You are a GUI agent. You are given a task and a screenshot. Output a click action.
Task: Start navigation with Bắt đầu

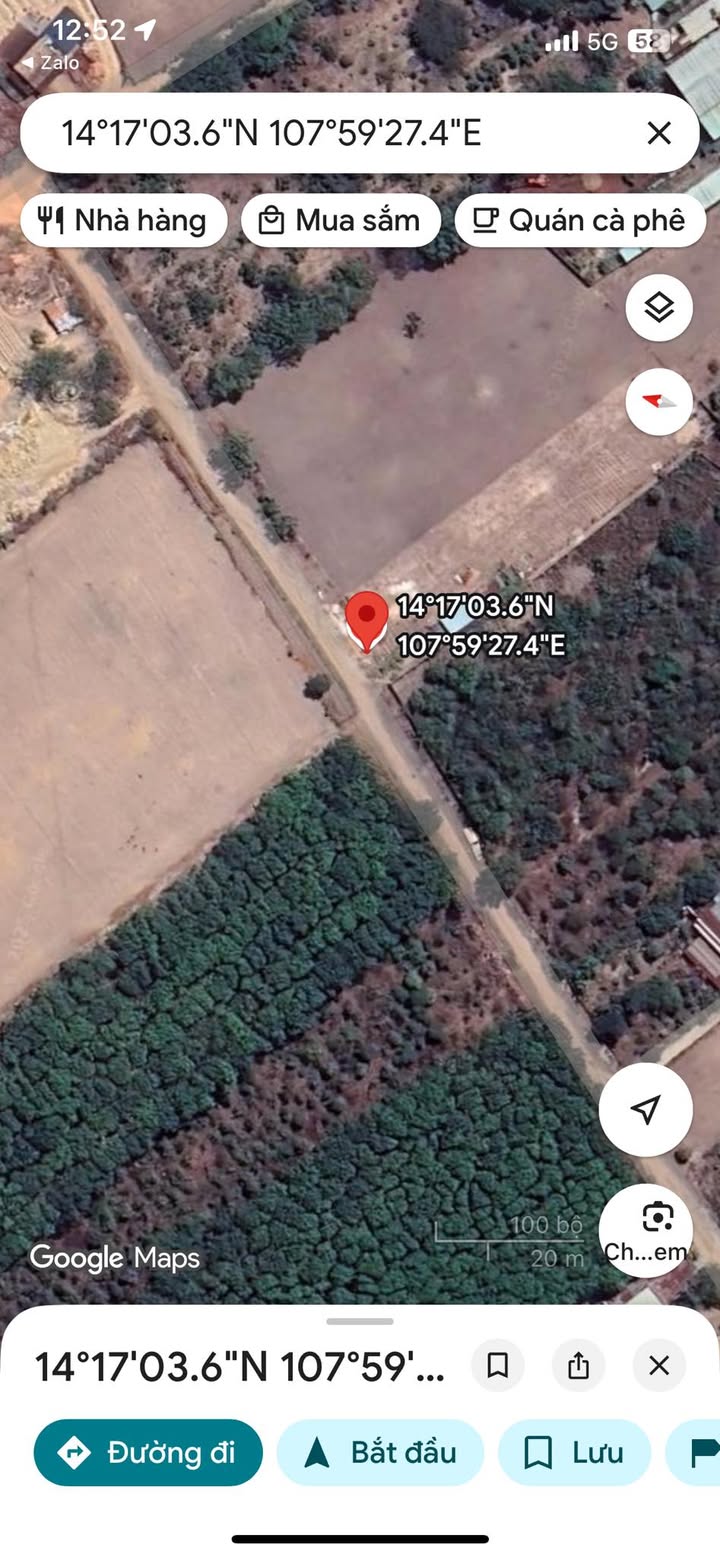[x=380, y=1452]
